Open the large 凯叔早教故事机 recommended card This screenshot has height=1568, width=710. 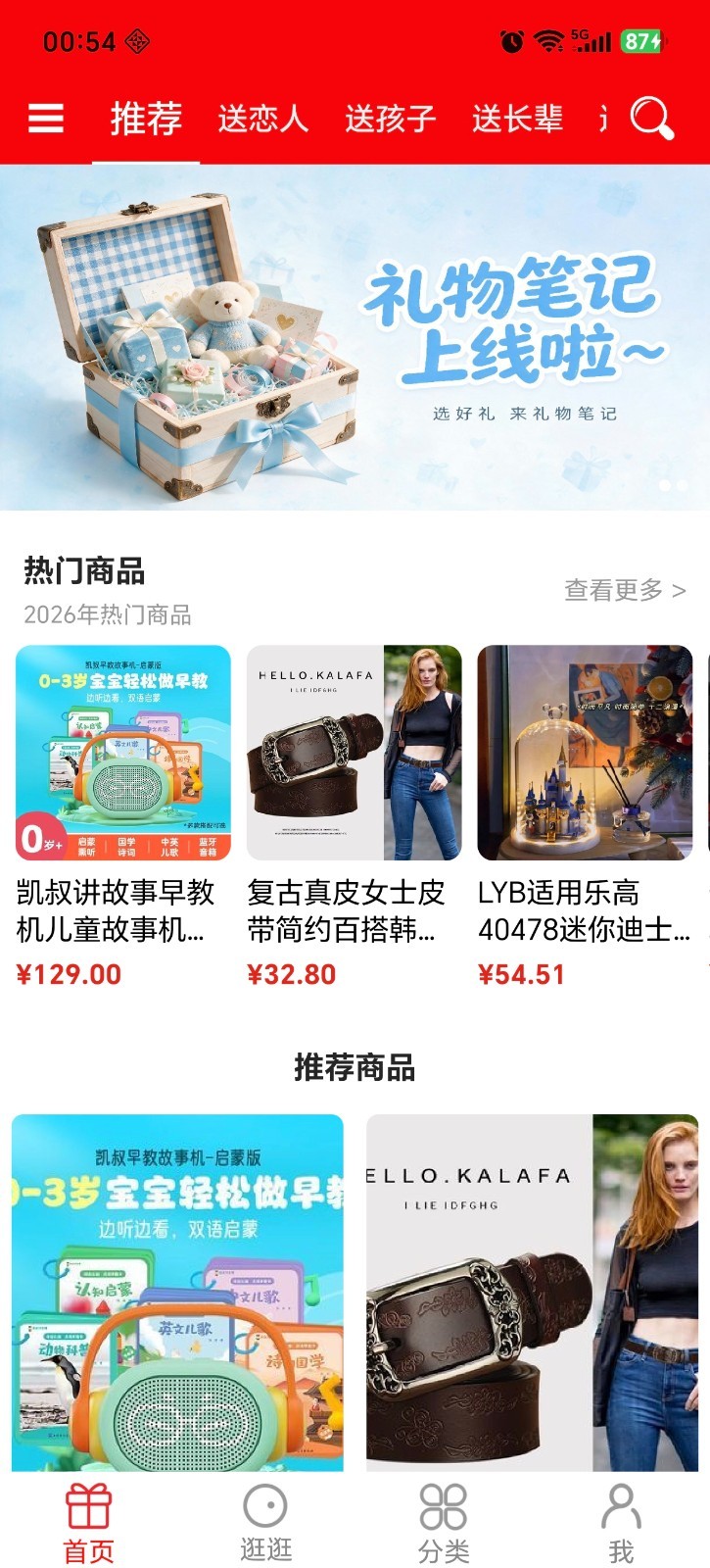click(x=178, y=1293)
